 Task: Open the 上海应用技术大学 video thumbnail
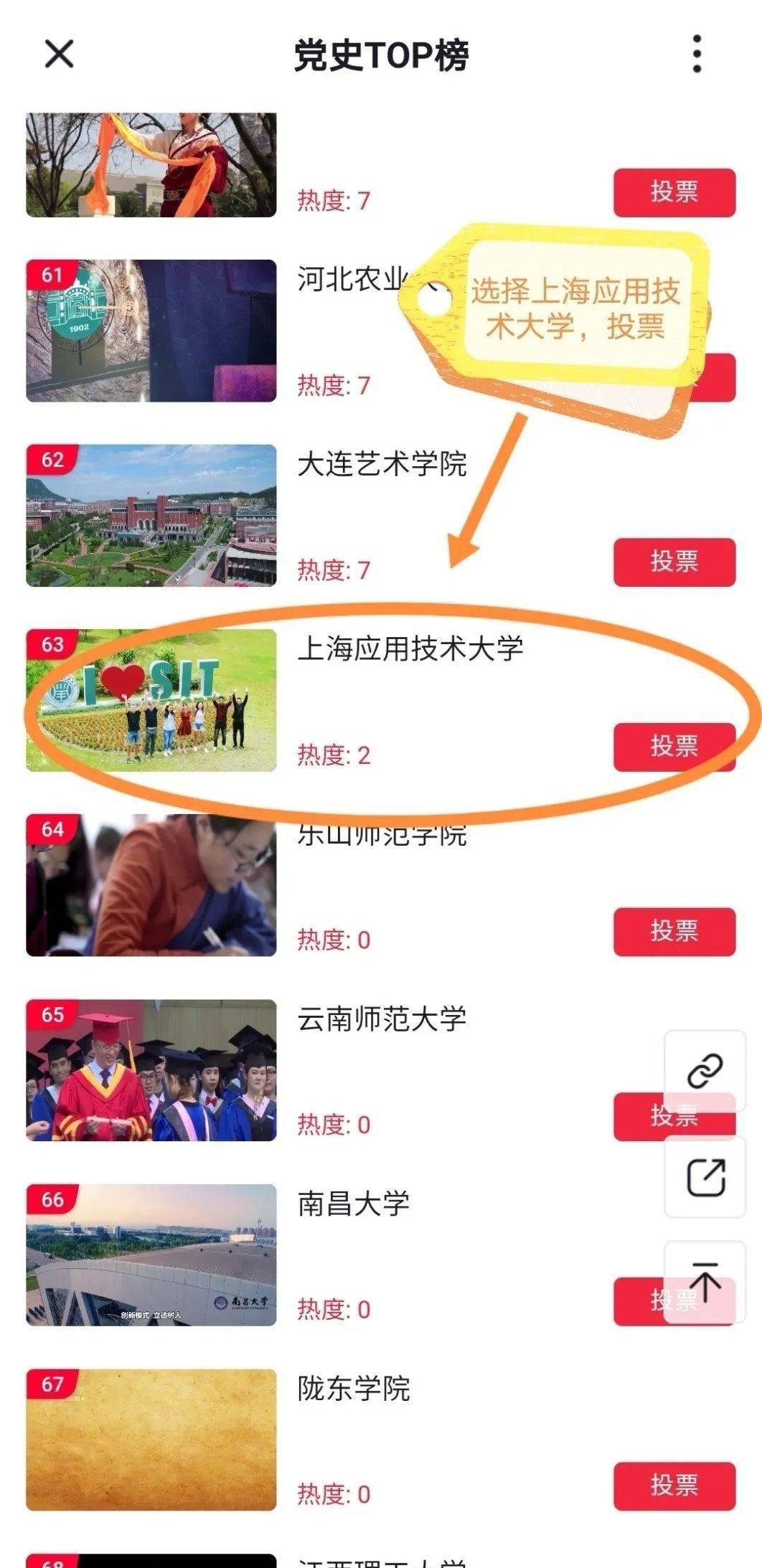pyautogui.click(x=151, y=700)
